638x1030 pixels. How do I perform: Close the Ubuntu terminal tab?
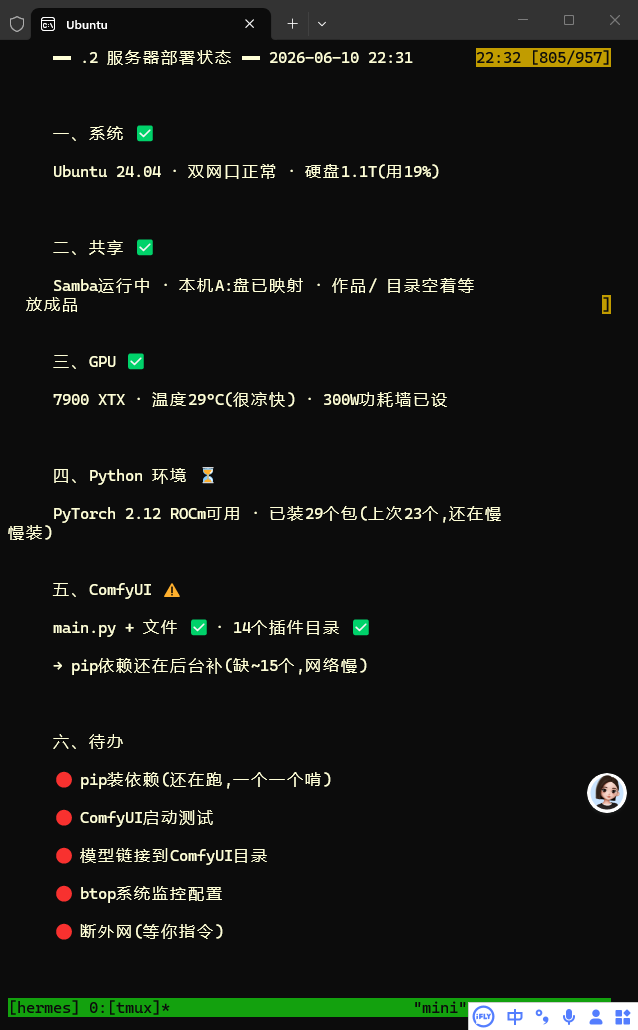(250, 24)
